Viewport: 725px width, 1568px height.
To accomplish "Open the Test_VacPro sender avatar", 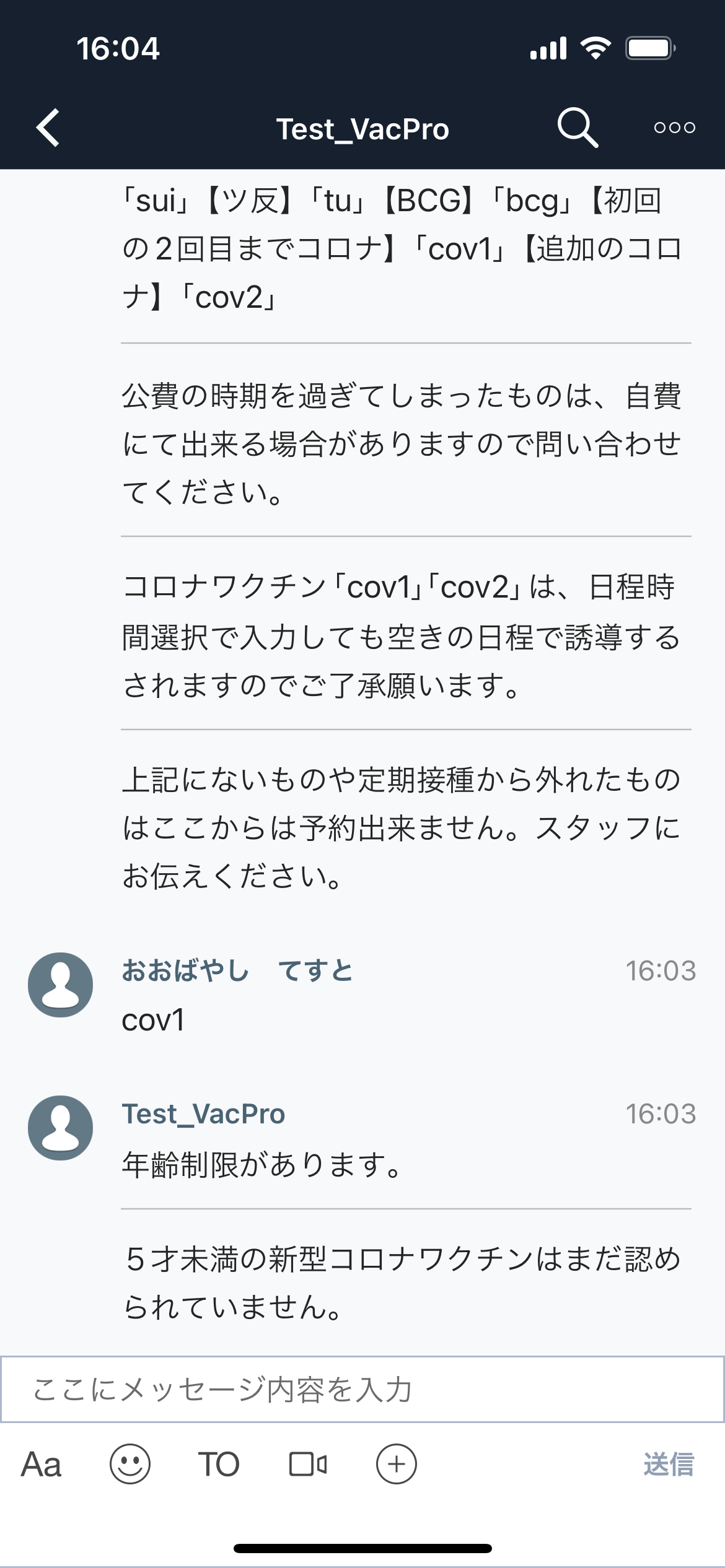I will (x=61, y=1128).
